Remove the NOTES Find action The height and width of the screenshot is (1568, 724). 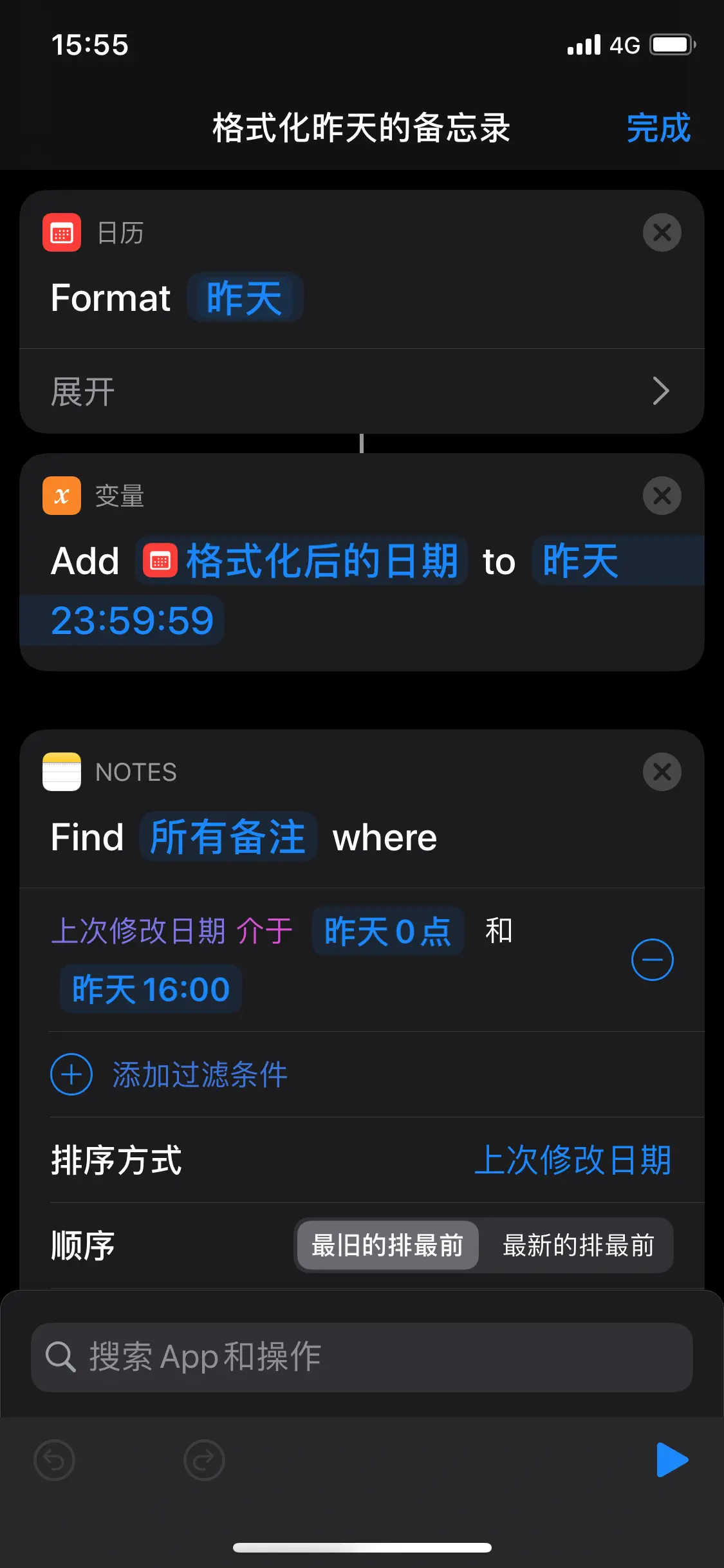coord(662,772)
